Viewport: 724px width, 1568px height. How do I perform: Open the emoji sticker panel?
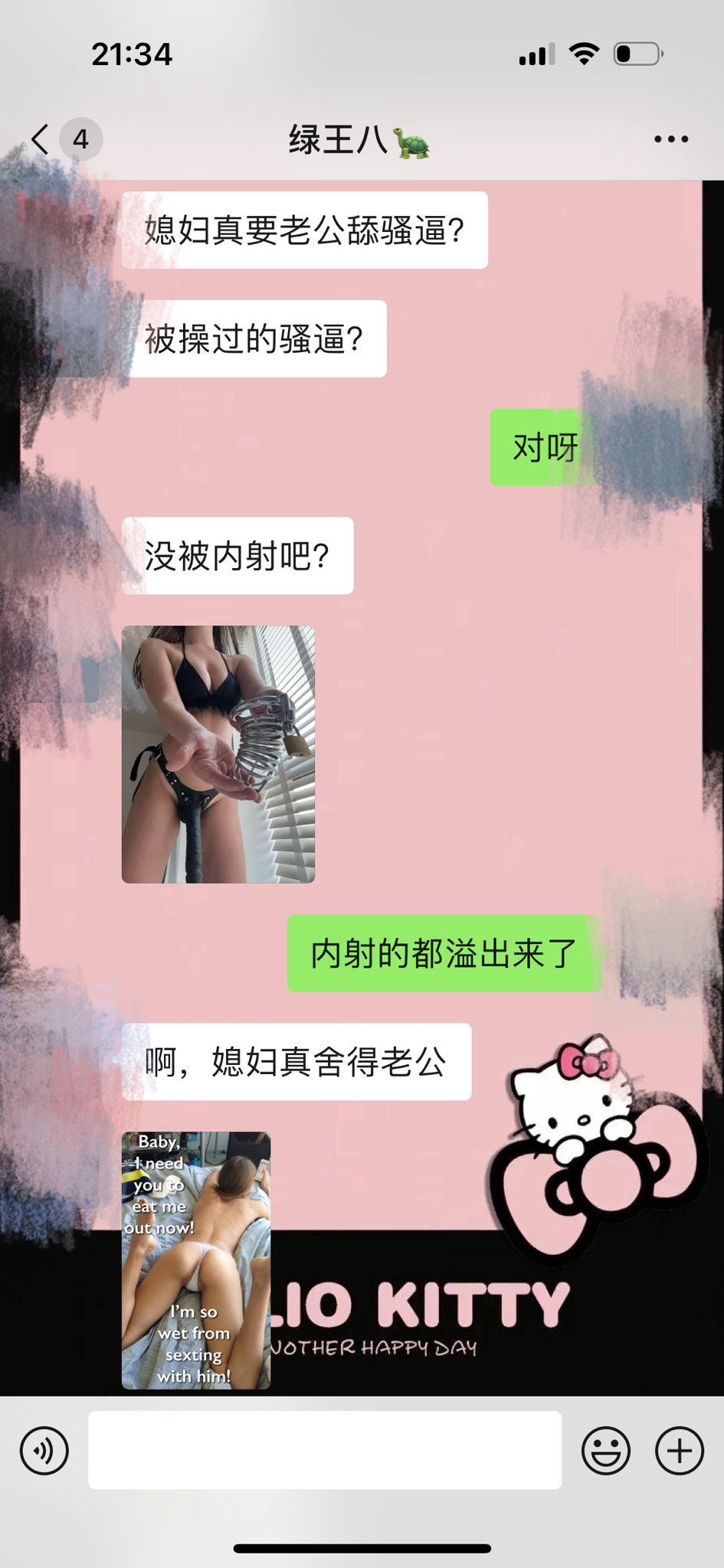coord(606,1451)
